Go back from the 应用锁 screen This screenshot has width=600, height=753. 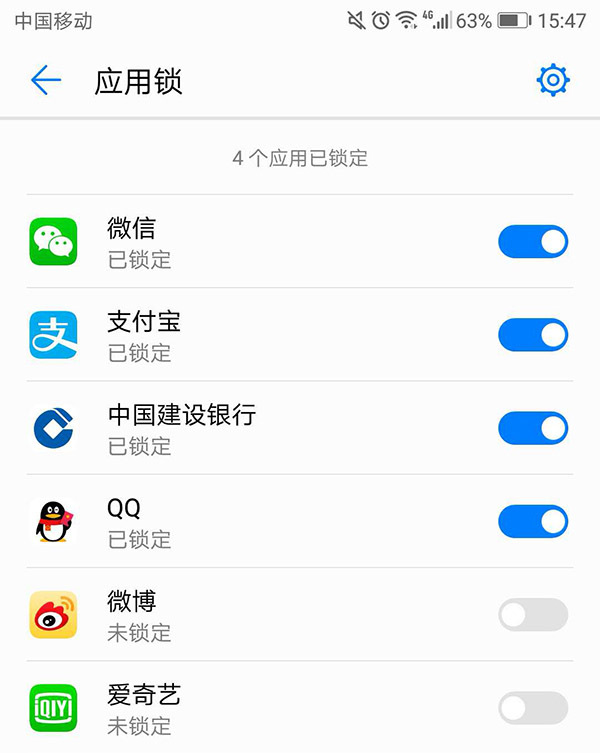point(46,81)
